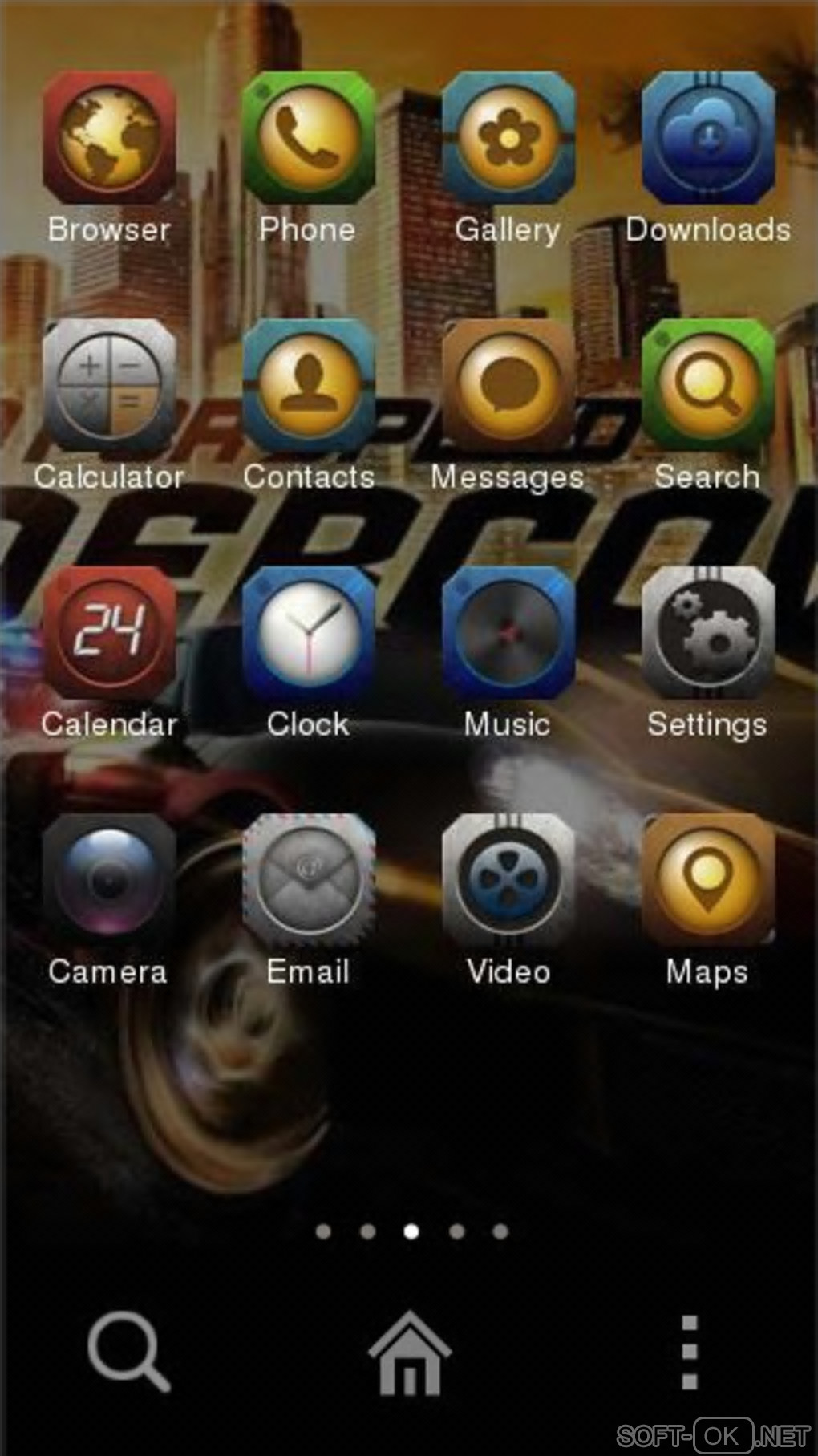The width and height of the screenshot is (818, 1456).
Task: Launch the Calculator
Action: pos(109,386)
